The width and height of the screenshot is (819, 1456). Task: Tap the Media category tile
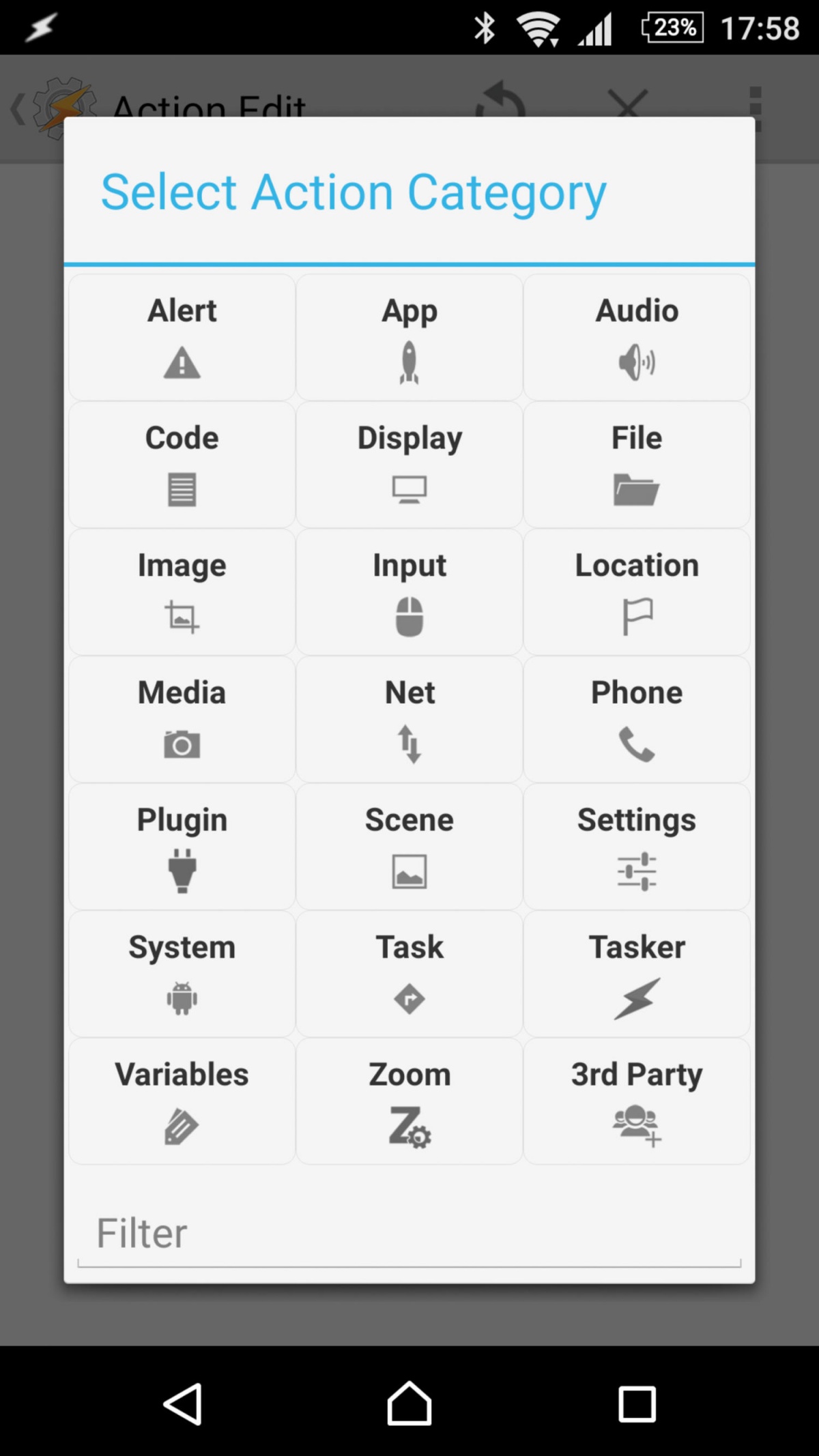pyautogui.click(x=182, y=719)
